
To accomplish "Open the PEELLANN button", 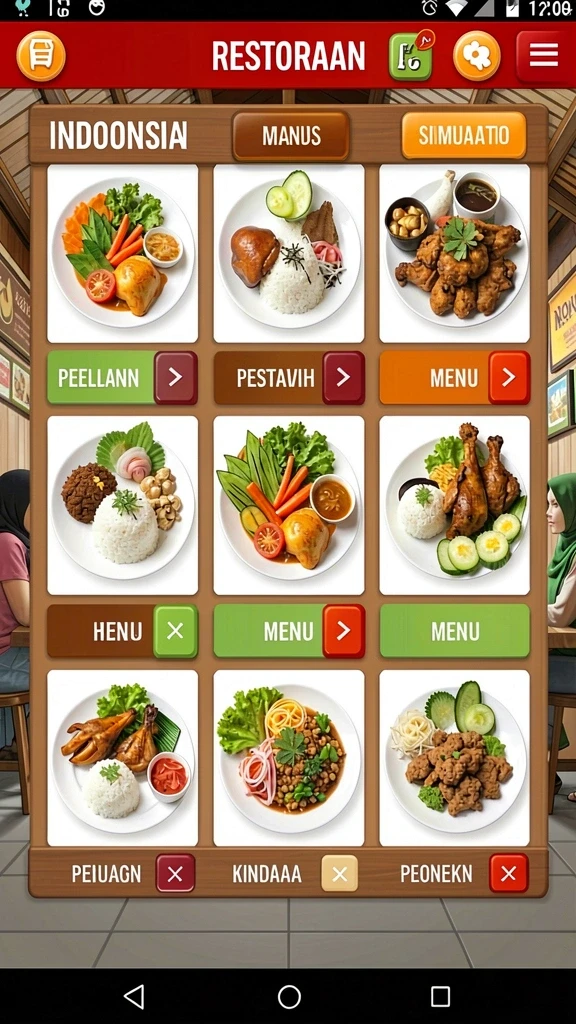I will point(122,377).
